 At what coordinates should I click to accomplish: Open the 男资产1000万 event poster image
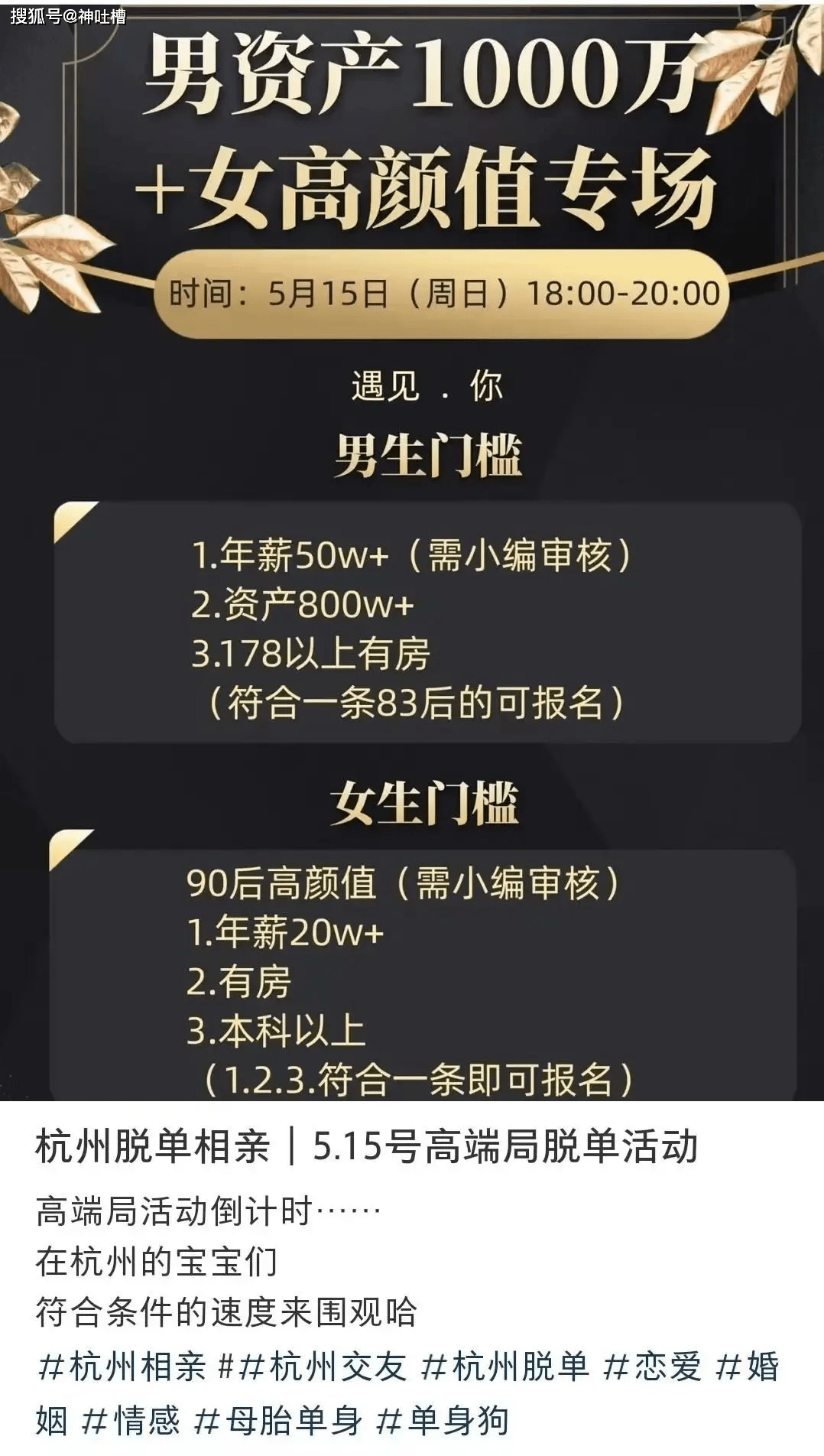(412, 551)
